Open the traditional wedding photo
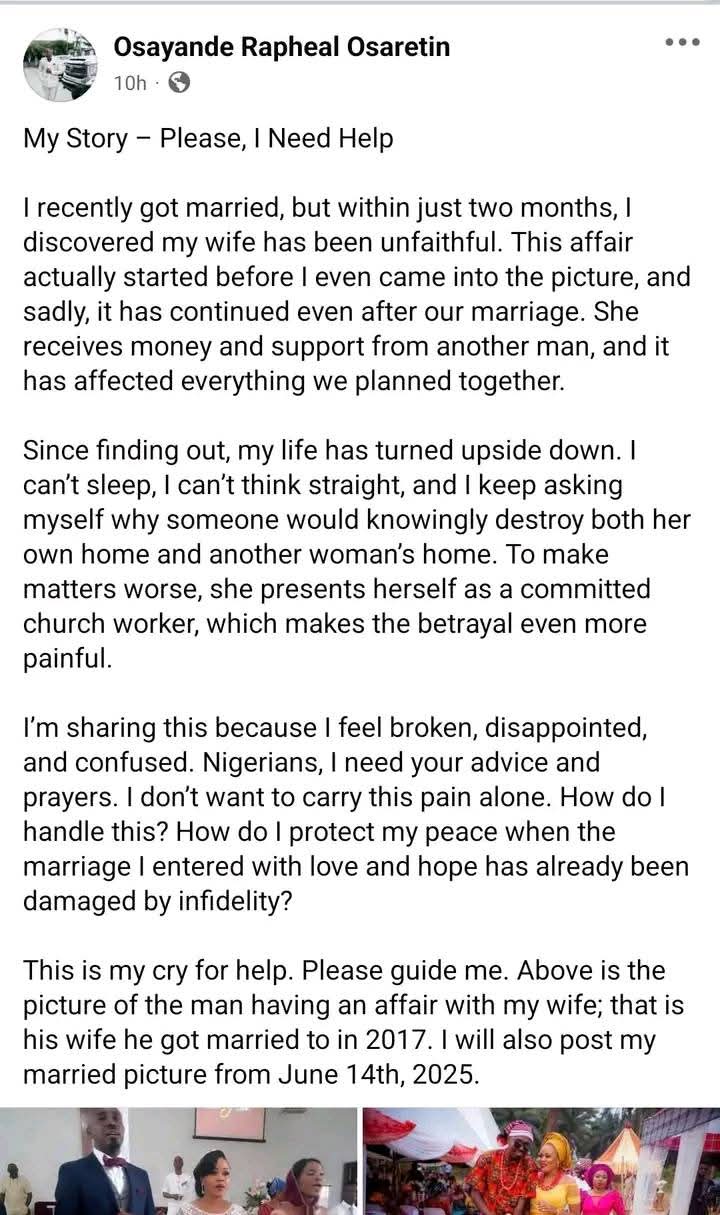 click(x=541, y=1160)
